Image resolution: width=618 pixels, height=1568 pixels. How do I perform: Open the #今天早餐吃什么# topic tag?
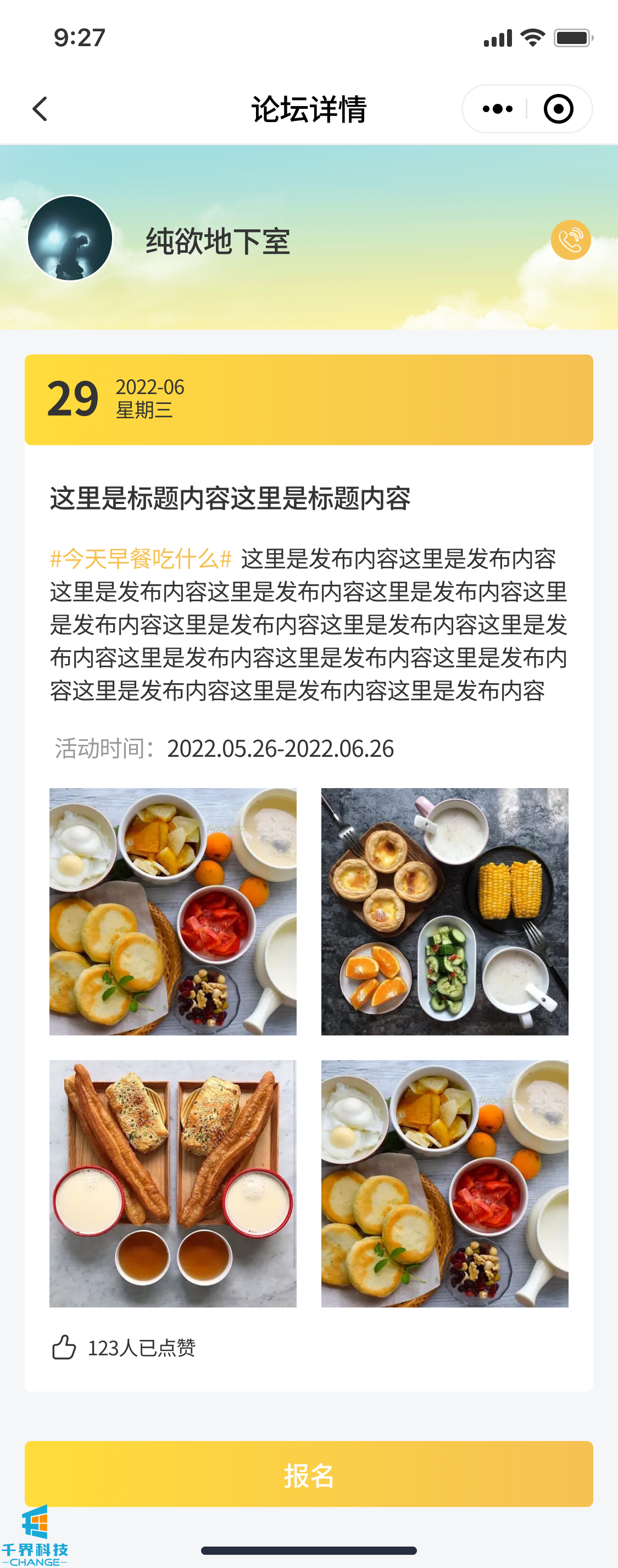coord(141,558)
